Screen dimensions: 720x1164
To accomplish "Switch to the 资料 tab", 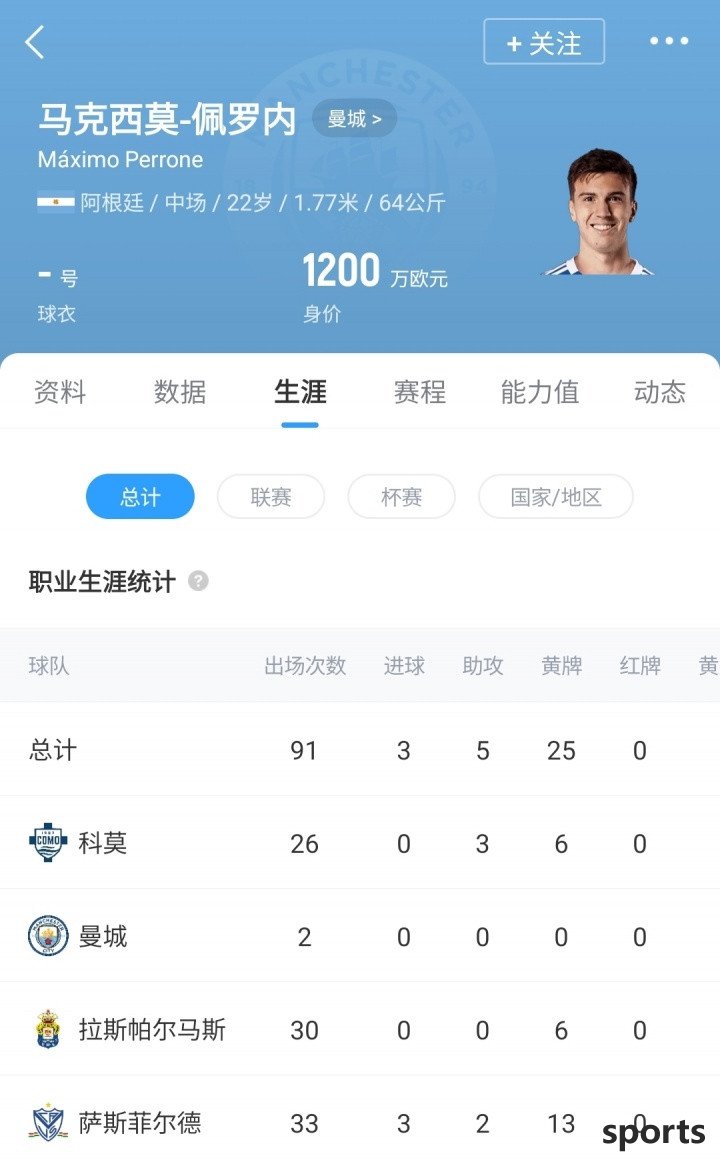I will point(60,392).
